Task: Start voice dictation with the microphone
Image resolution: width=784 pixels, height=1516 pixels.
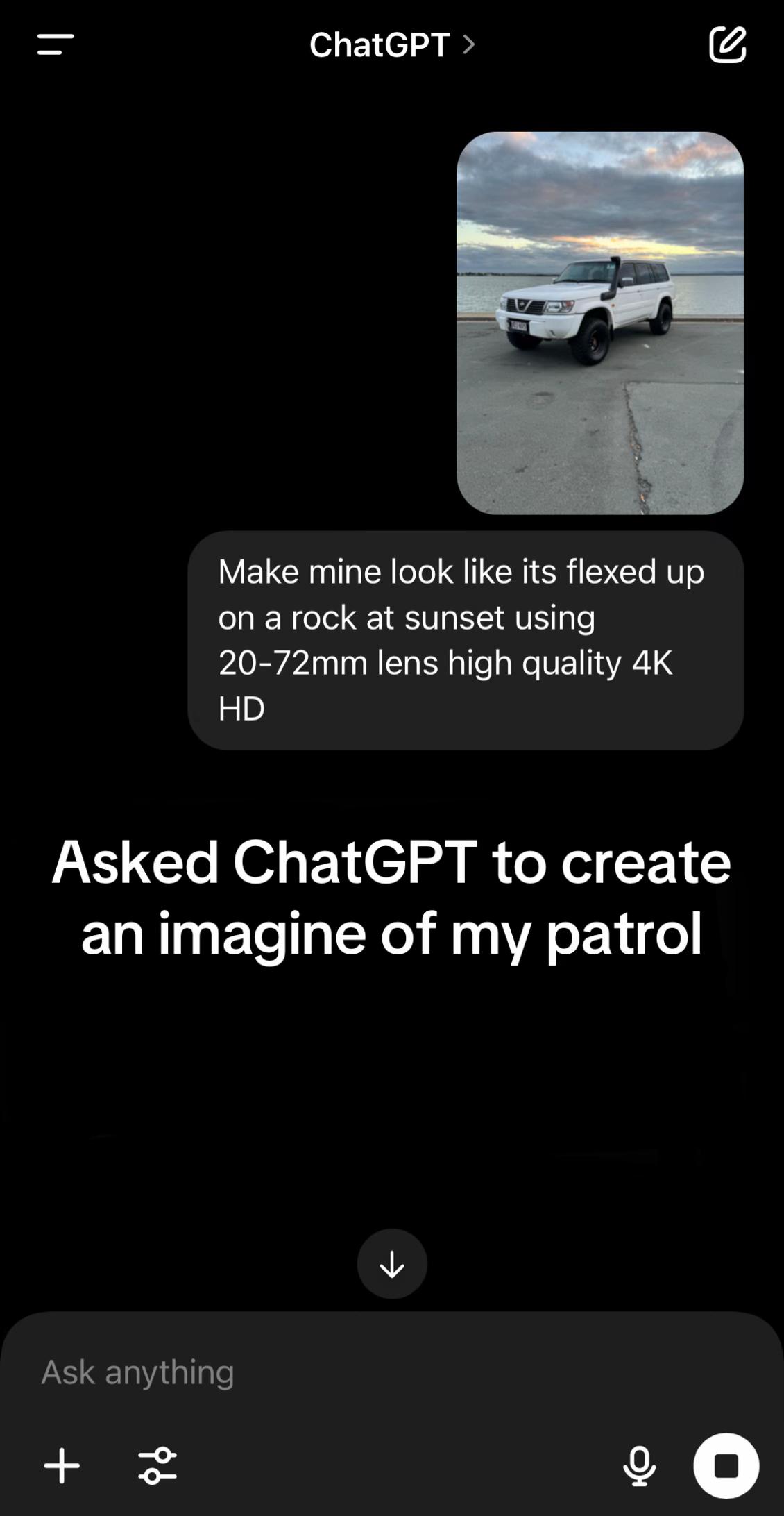Action: (639, 1465)
